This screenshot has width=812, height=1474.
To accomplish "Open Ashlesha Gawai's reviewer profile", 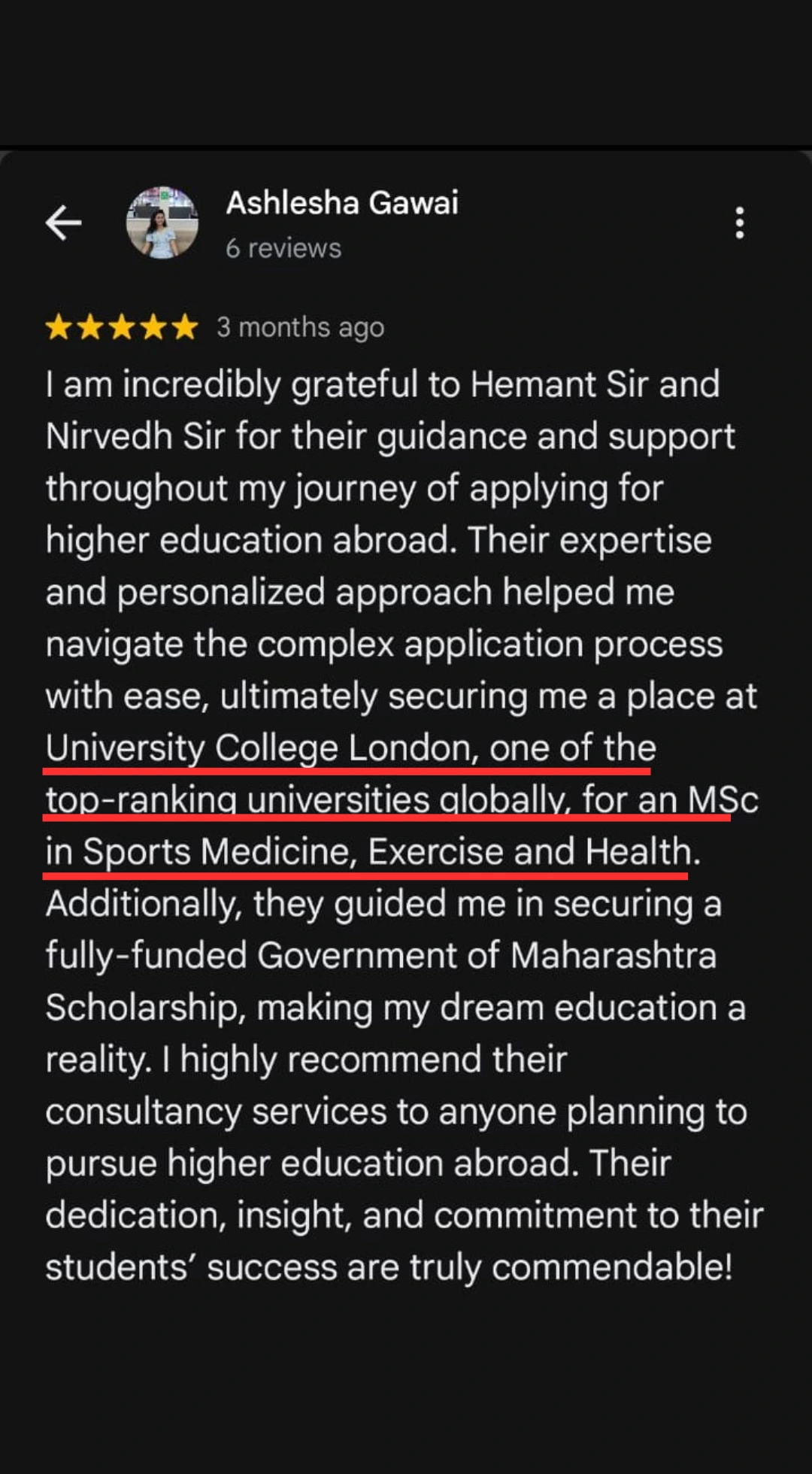I will 342,203.
